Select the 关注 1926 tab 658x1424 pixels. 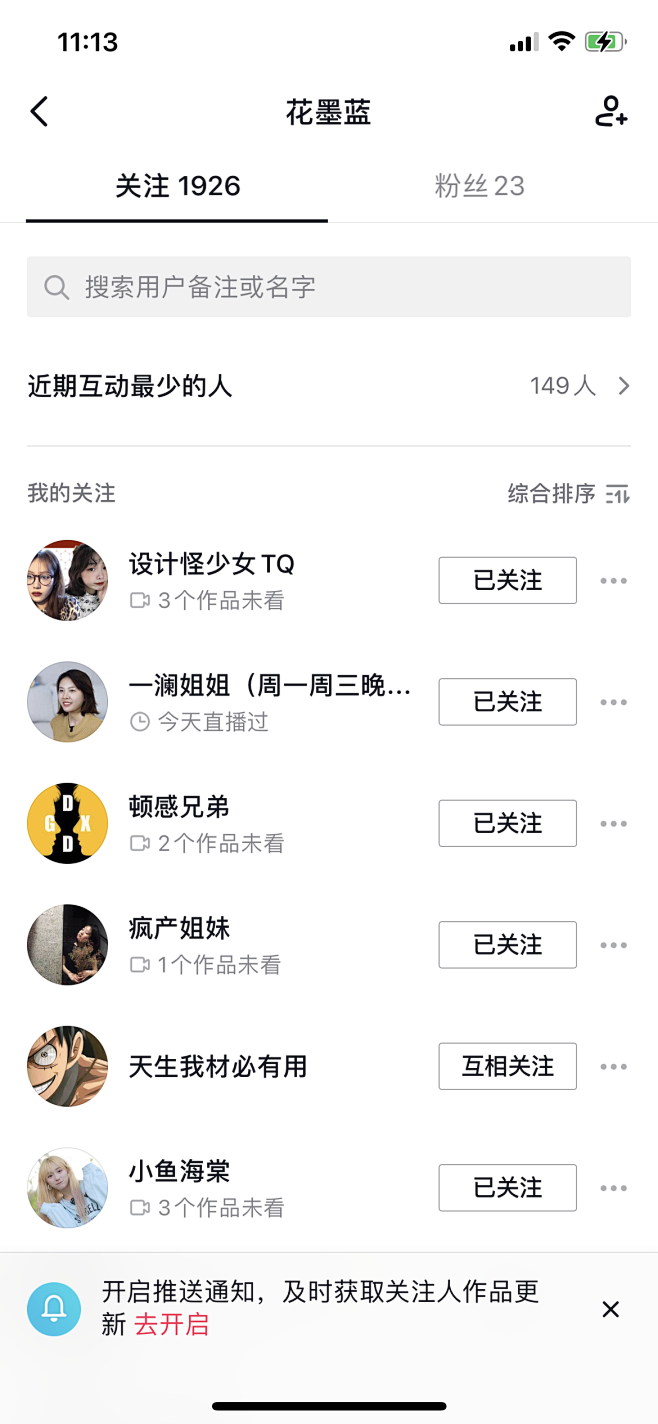[x=177, y=186]
